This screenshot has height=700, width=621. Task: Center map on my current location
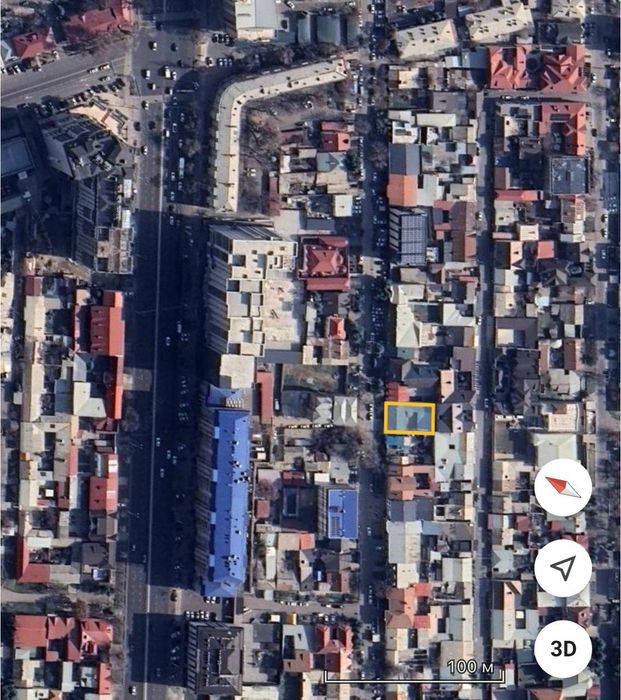tap(563, 568)
